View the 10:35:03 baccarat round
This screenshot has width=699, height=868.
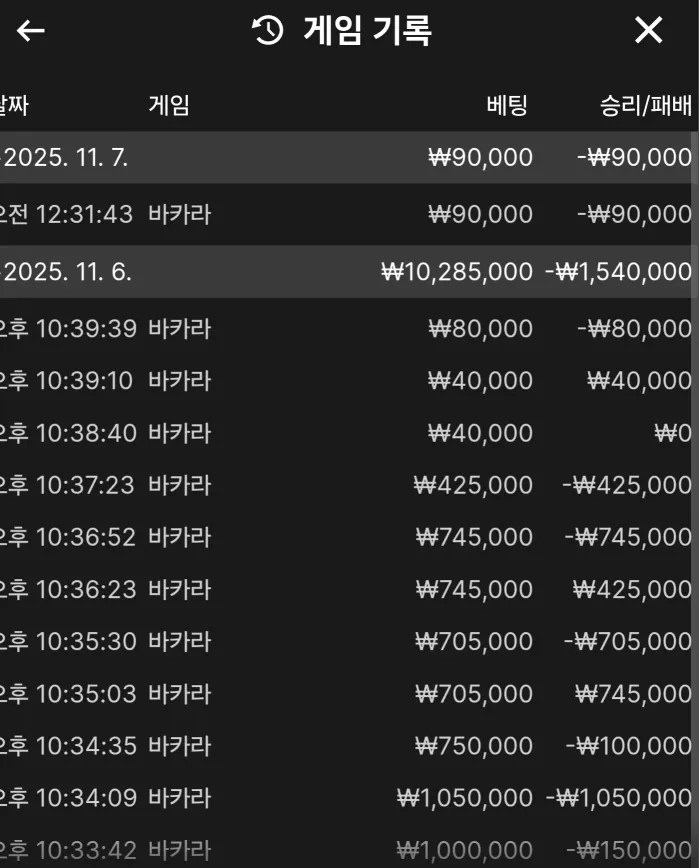(349, 692)
